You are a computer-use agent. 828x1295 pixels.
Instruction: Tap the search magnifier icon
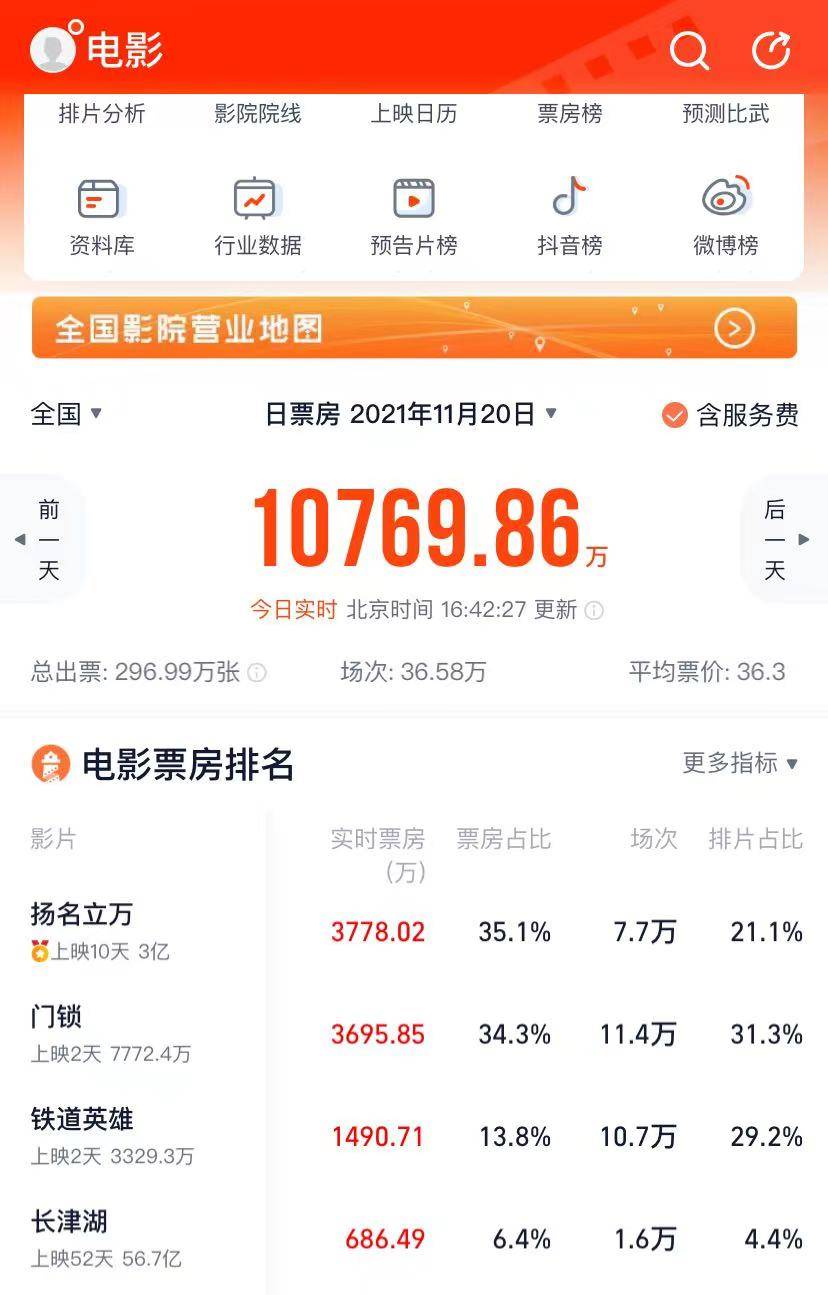[x=688, y=48]
